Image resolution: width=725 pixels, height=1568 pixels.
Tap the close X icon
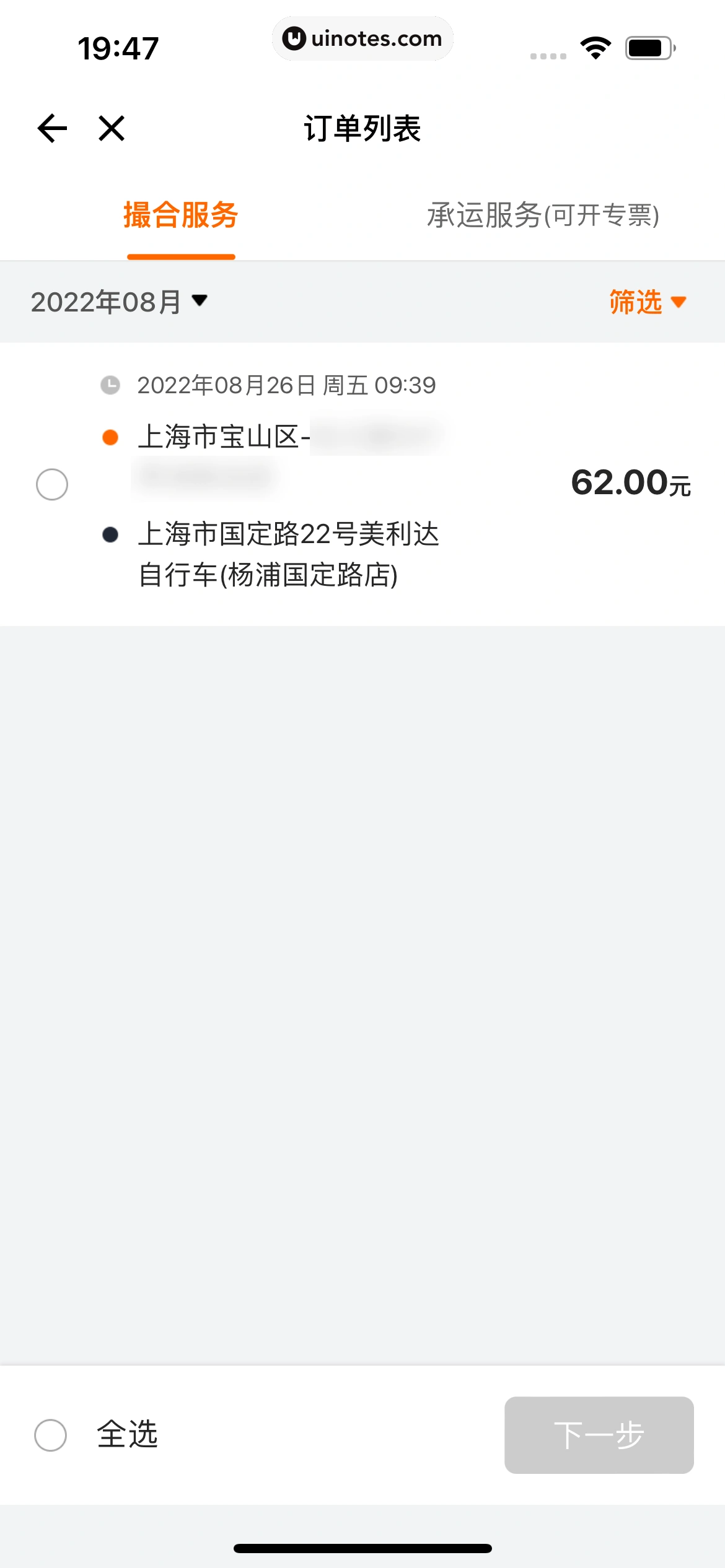pyautogui.click(x=111, y=129)
